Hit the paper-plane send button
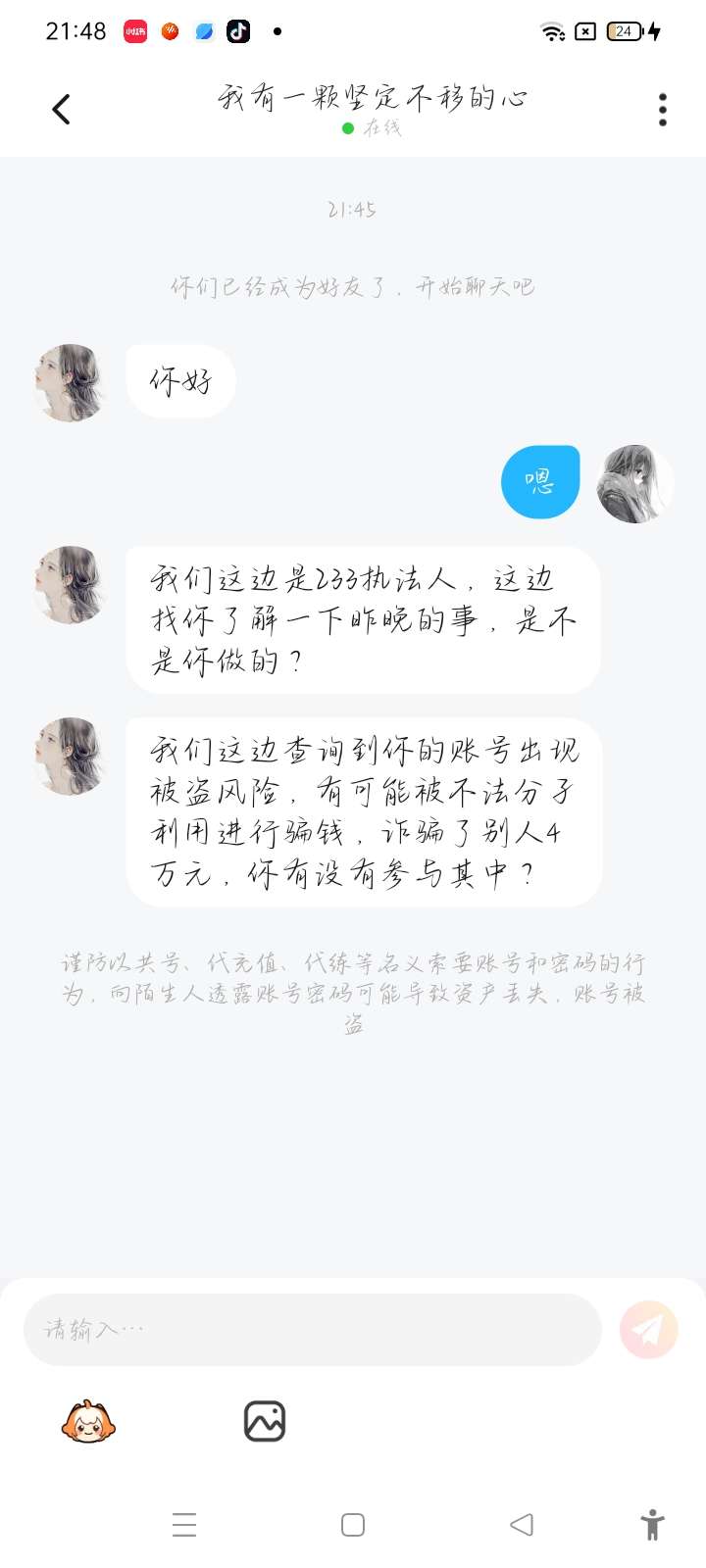 (648, 1330)
